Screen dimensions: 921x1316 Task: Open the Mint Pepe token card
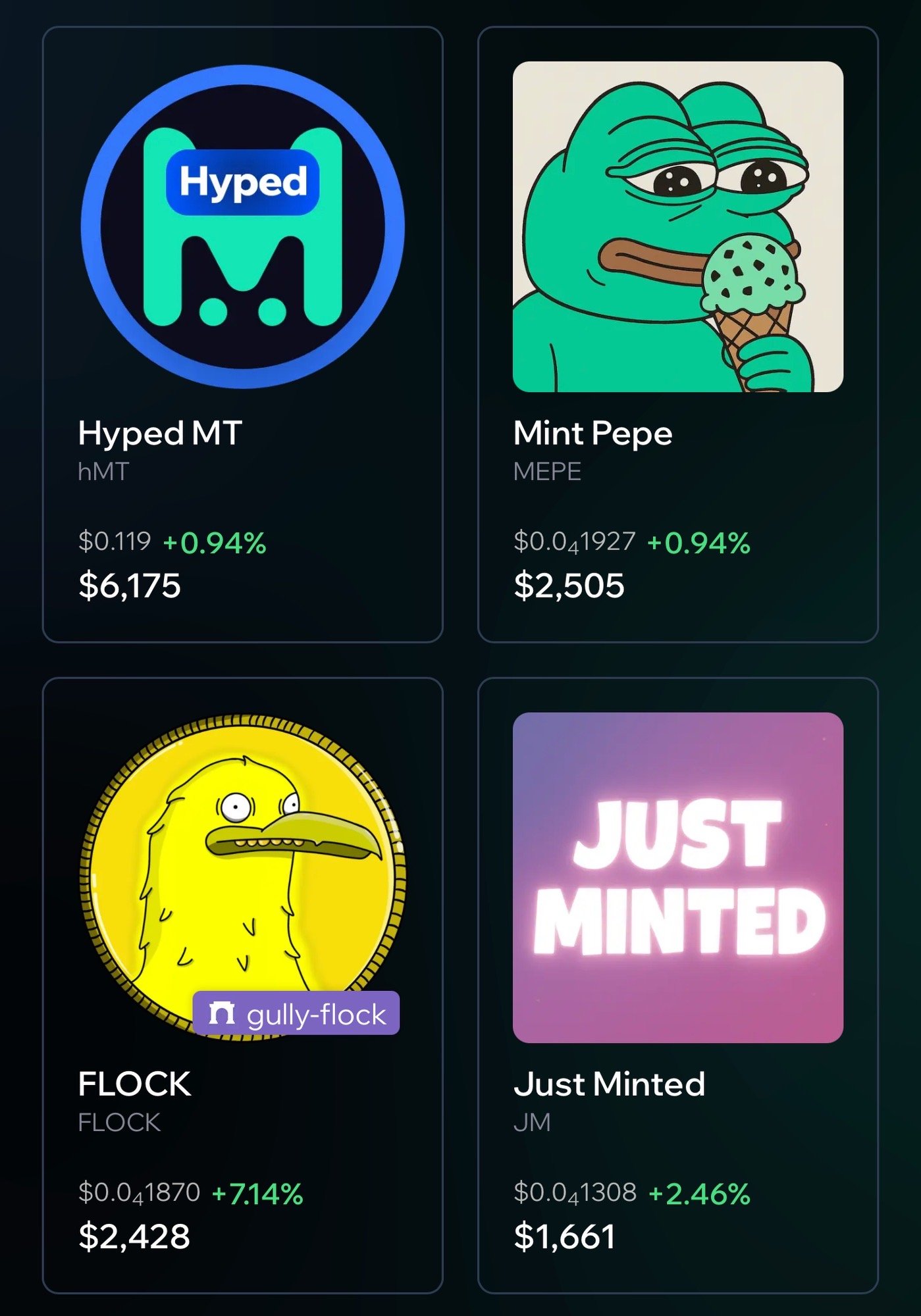point(677,334)
